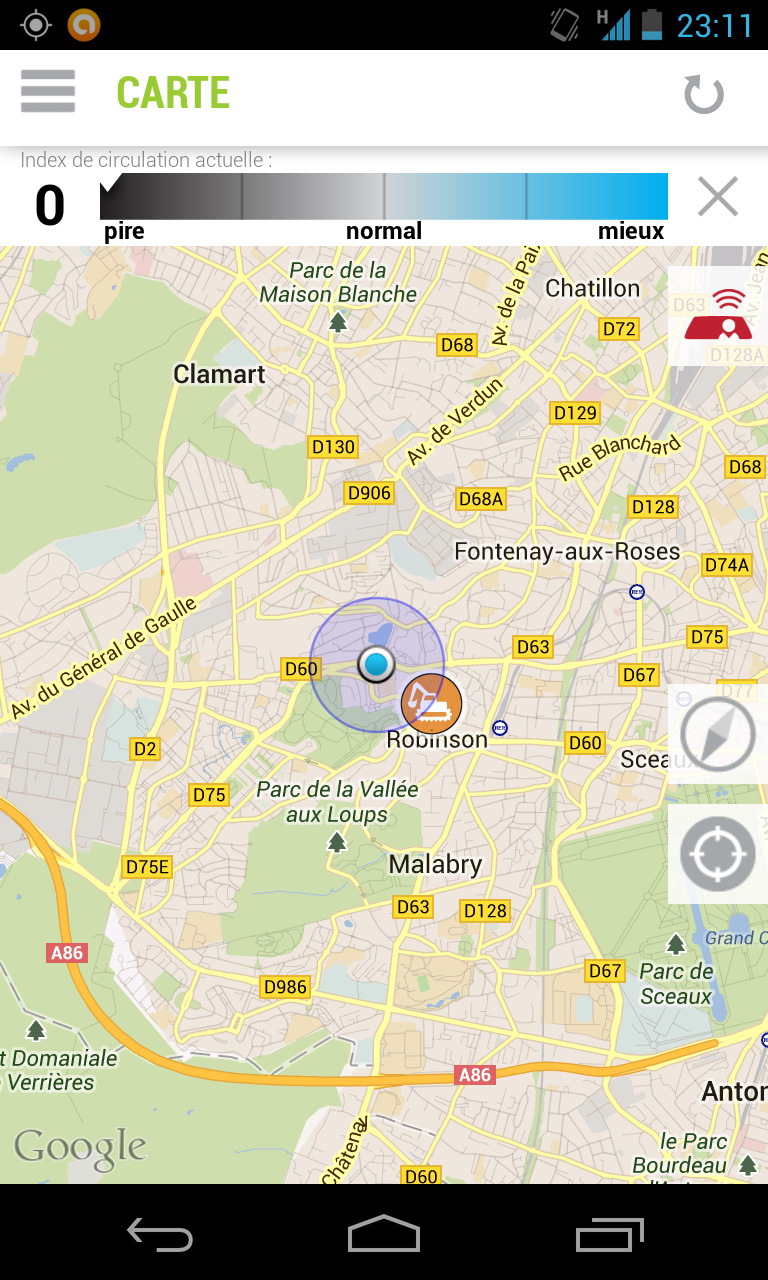Select the blue current location dot

click(x=376, y=662)
